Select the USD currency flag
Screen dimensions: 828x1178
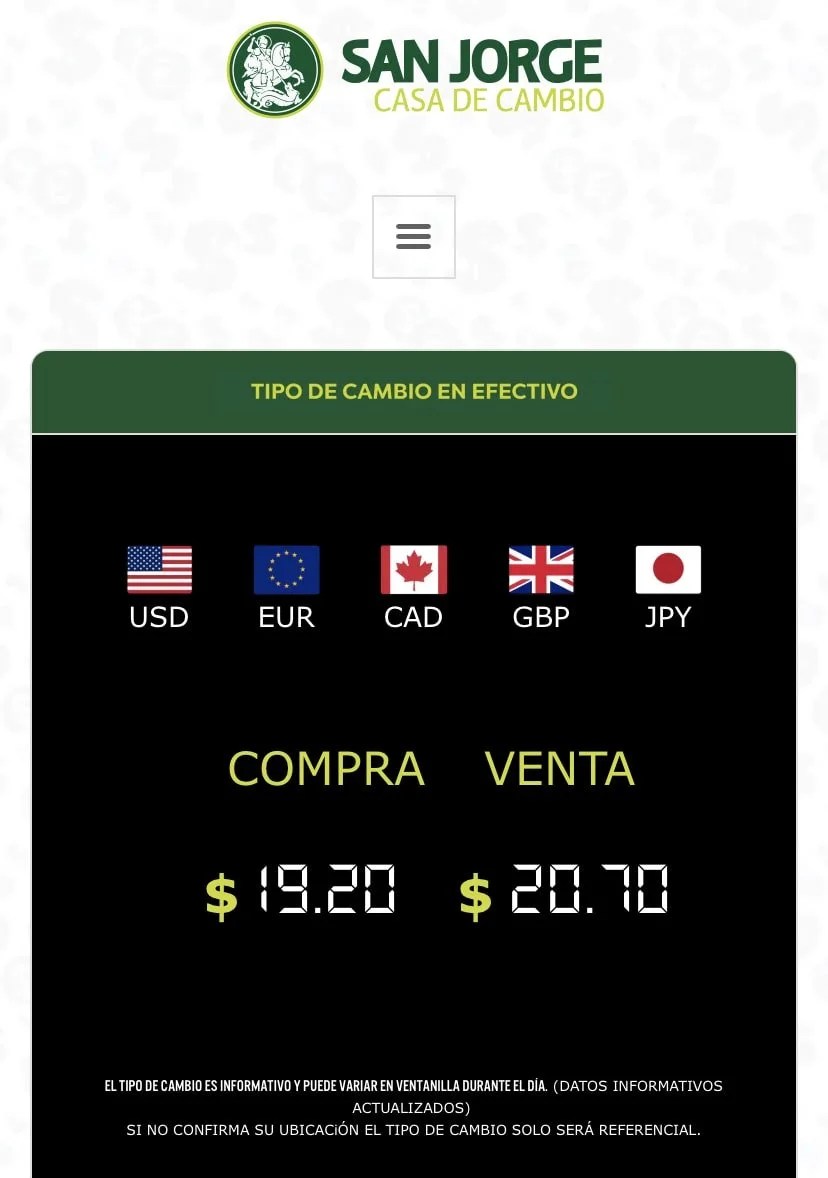coord(158,569)
